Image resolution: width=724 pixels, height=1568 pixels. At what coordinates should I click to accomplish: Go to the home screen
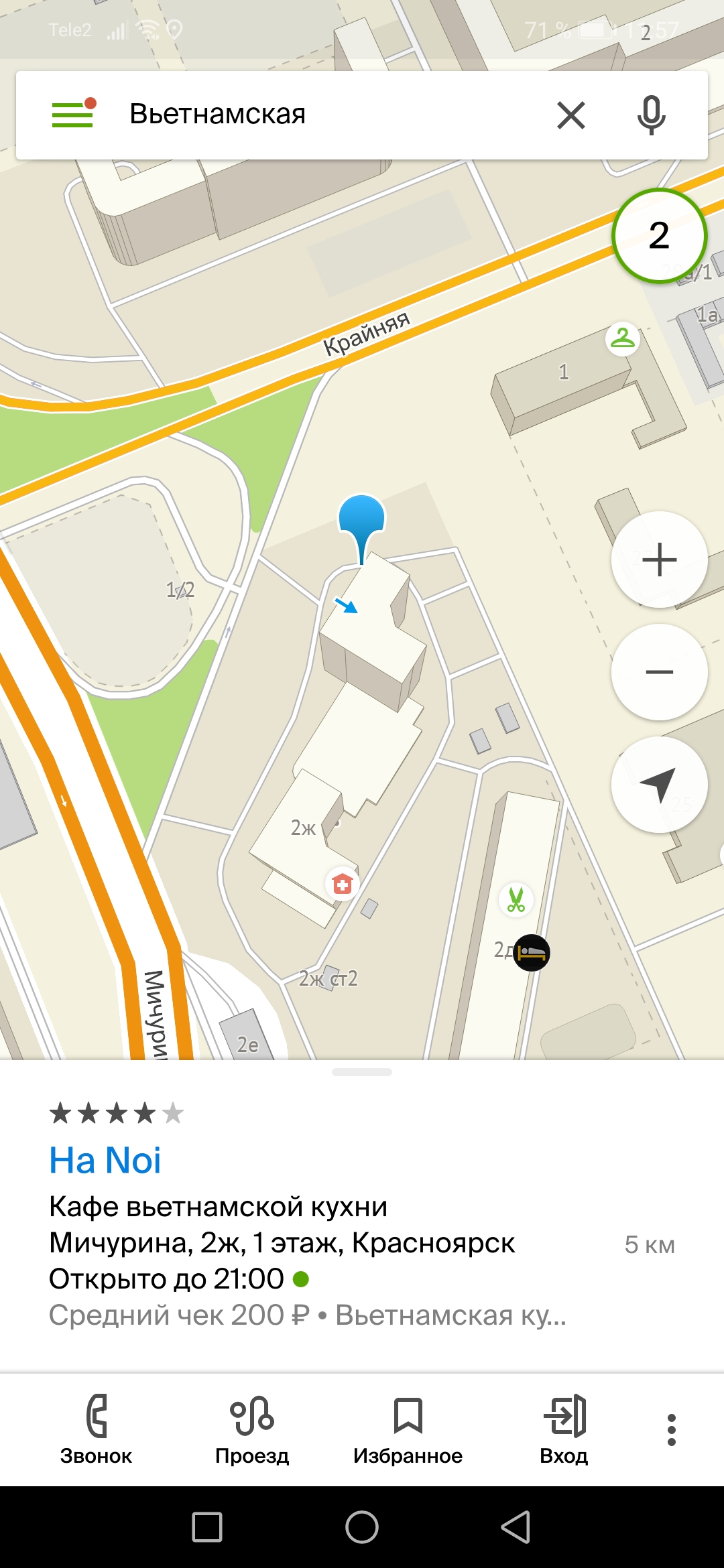(x=362, y=1527)
